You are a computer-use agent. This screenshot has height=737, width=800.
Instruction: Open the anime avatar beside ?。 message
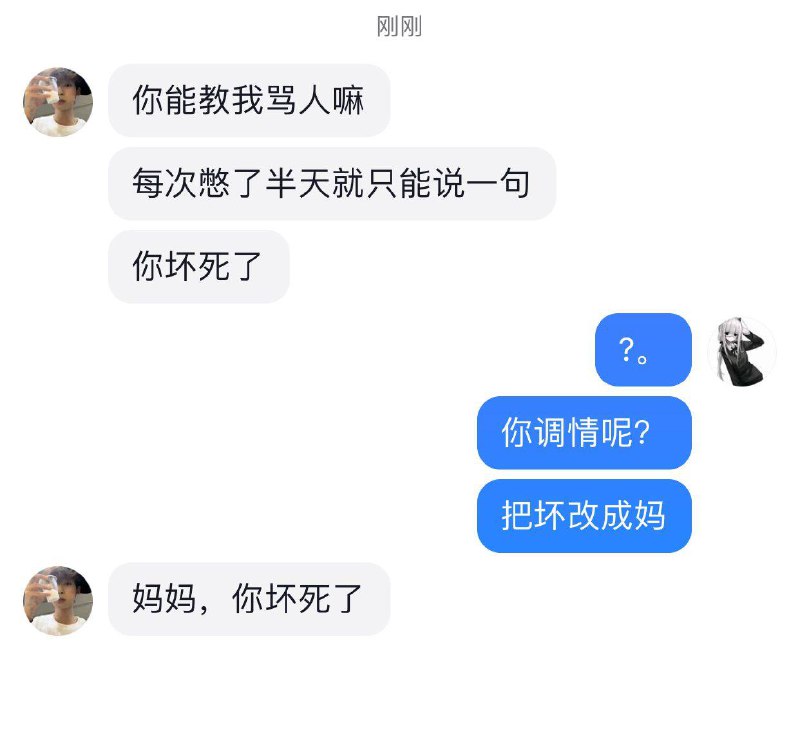pyautogui.click(x=742, y=351)
